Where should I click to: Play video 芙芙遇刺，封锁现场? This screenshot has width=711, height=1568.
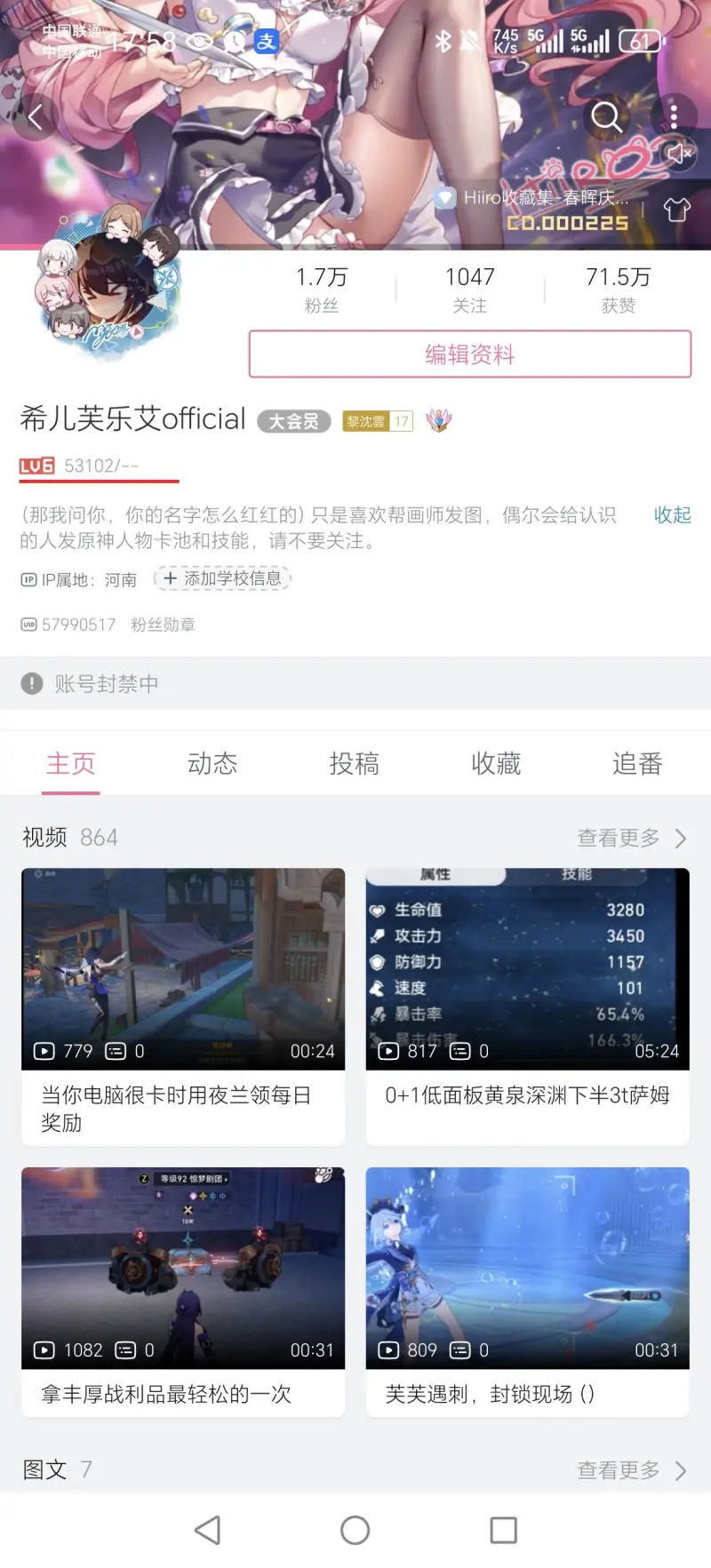tap(527, 1268)
